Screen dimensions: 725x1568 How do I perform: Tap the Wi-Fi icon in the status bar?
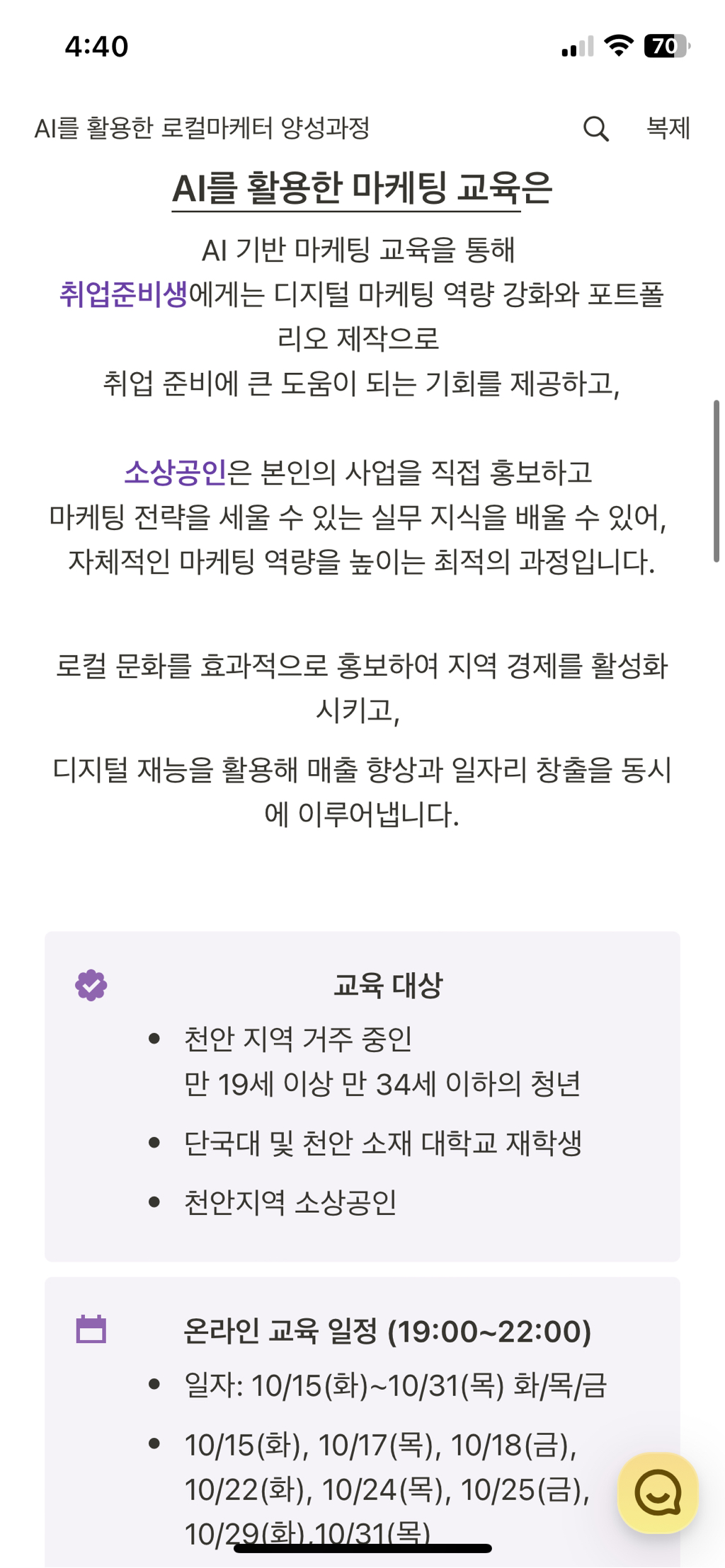pyautogui.click(x=619, y=45)
